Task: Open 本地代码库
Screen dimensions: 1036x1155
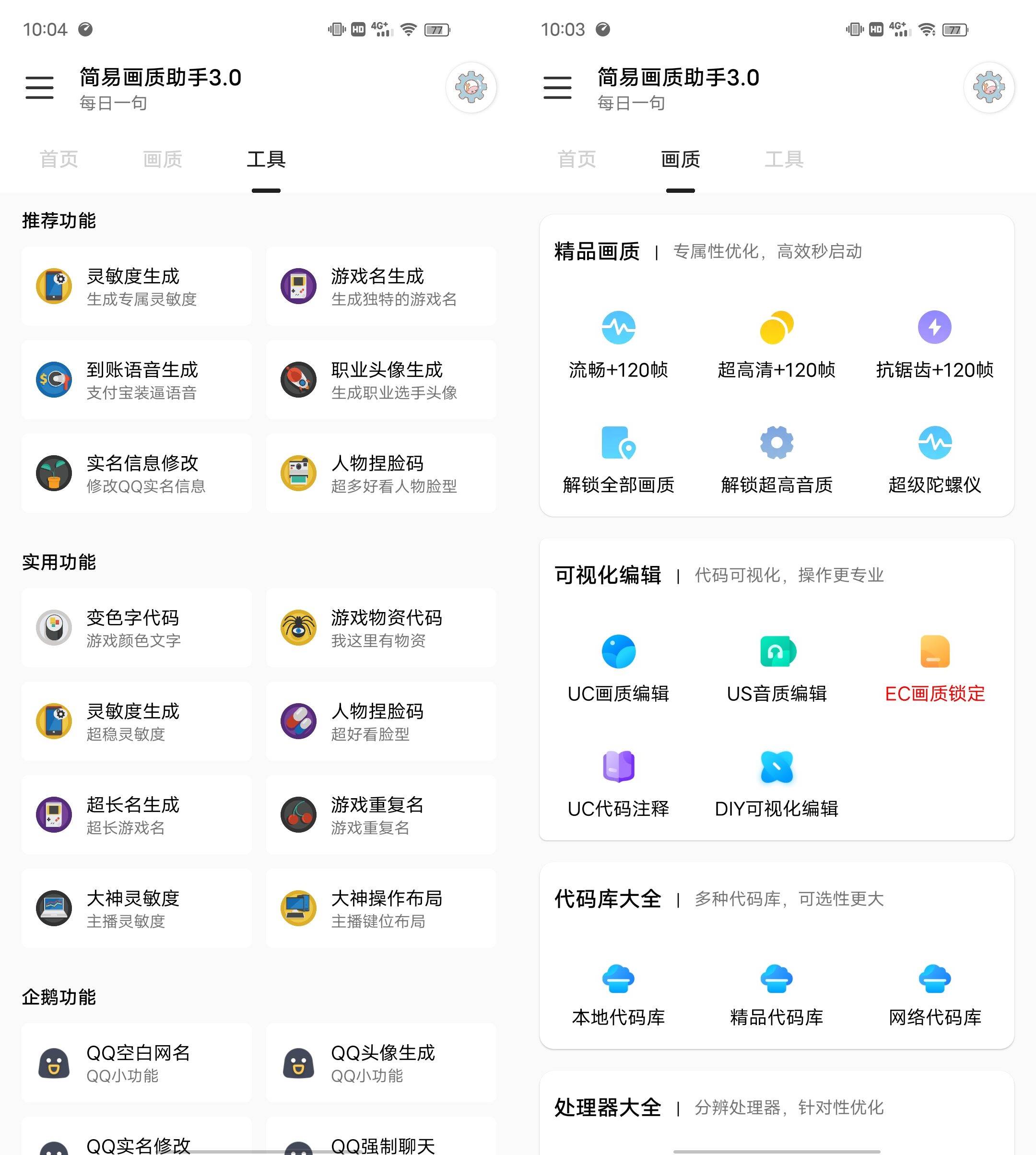Action: coord(618,994)
